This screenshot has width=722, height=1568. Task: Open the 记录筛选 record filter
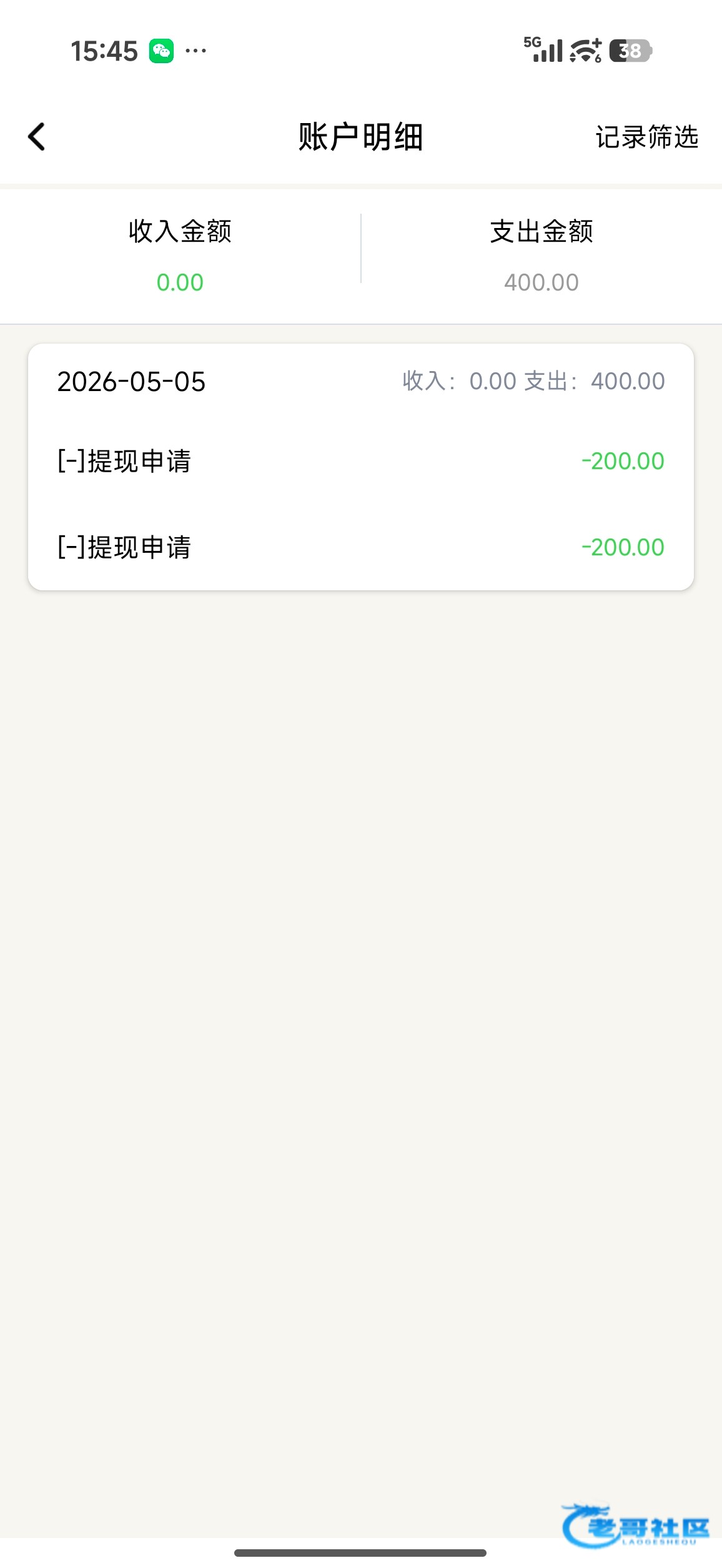point(646,137)
